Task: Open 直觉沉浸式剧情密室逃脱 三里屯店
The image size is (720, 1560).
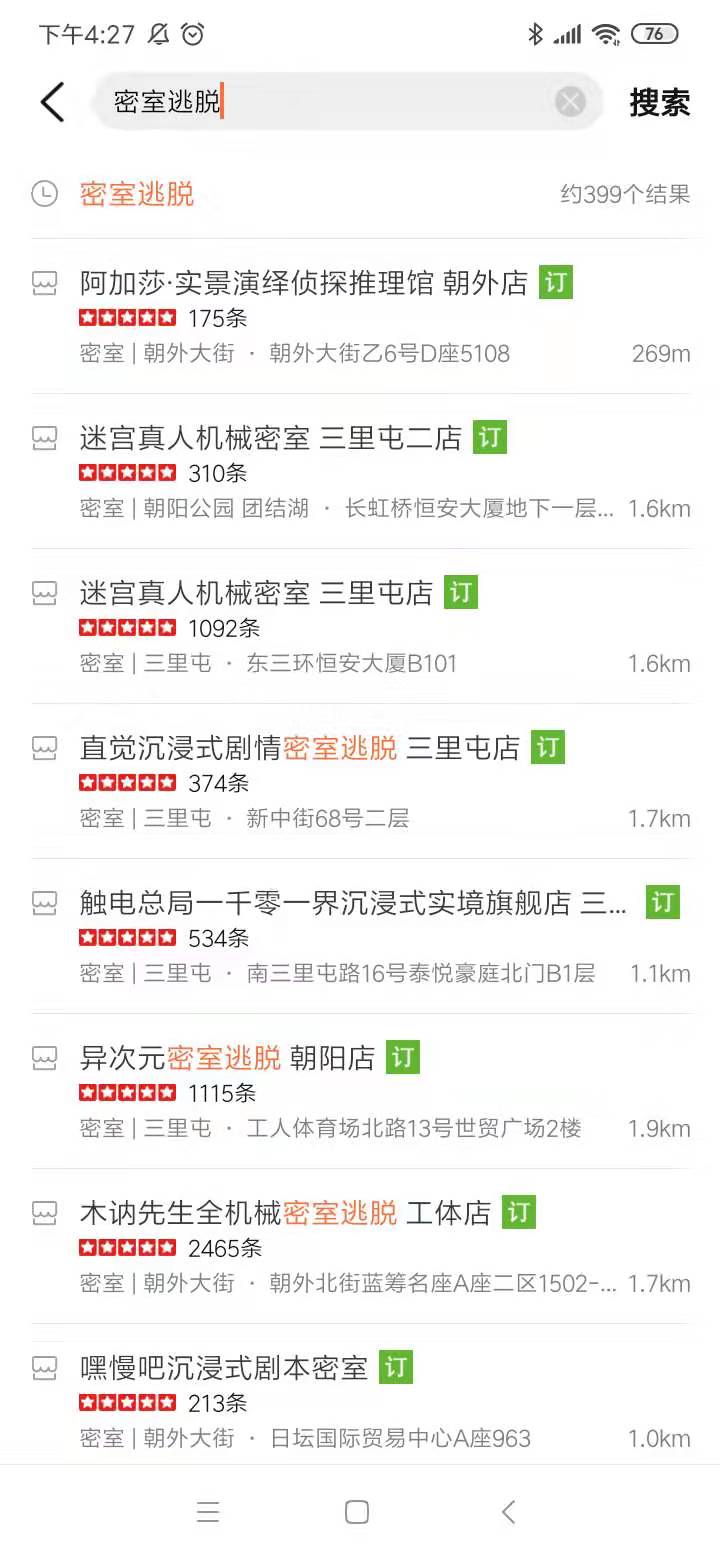Action: pos(300,748)
